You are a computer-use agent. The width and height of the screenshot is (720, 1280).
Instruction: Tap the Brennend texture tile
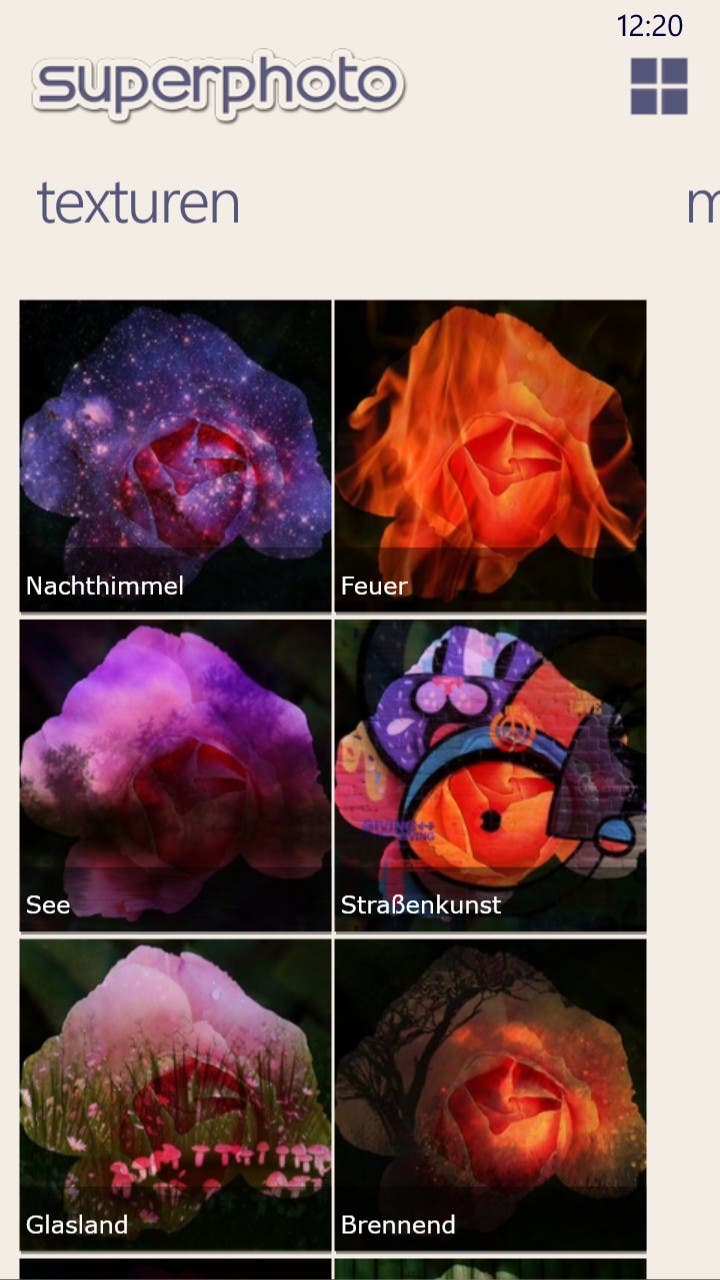(x=490, y=1095)
